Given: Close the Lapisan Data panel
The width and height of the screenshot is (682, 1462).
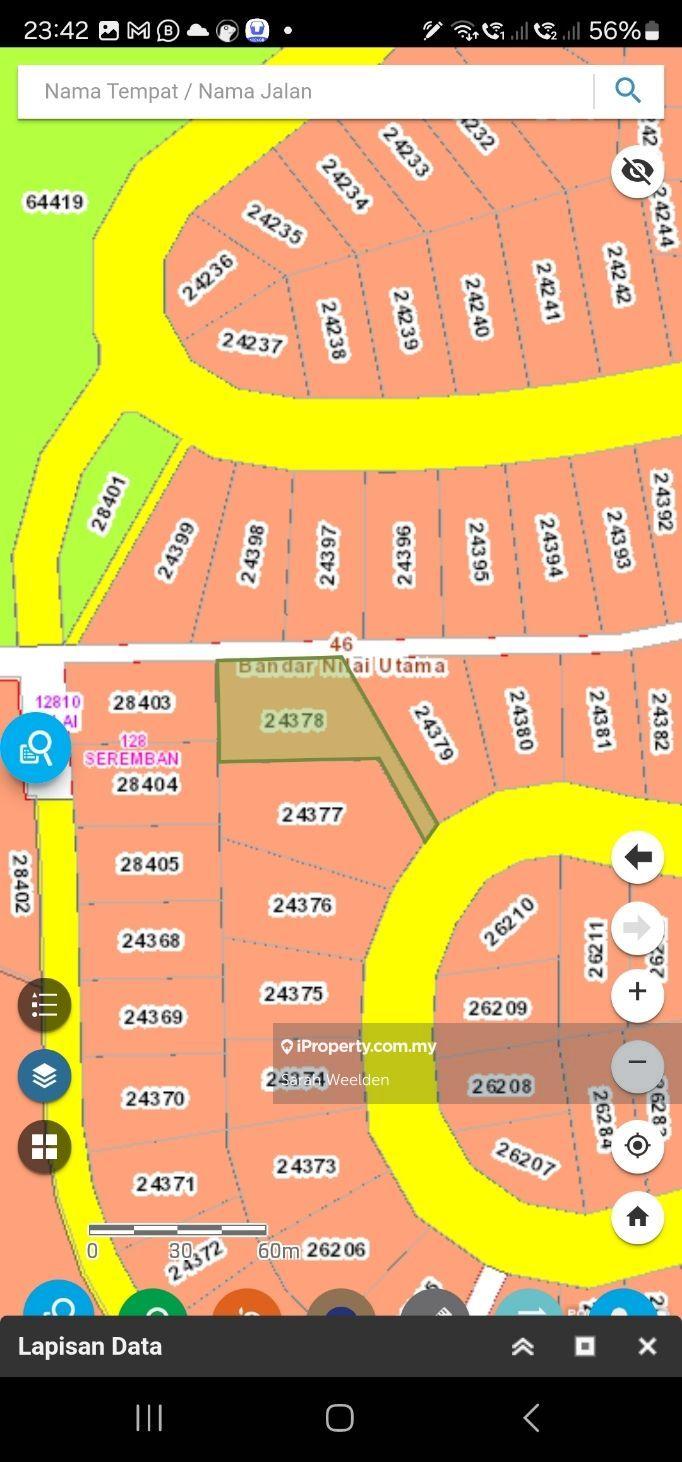Looking at the screenshot, I should click(x=647, y=1346).
